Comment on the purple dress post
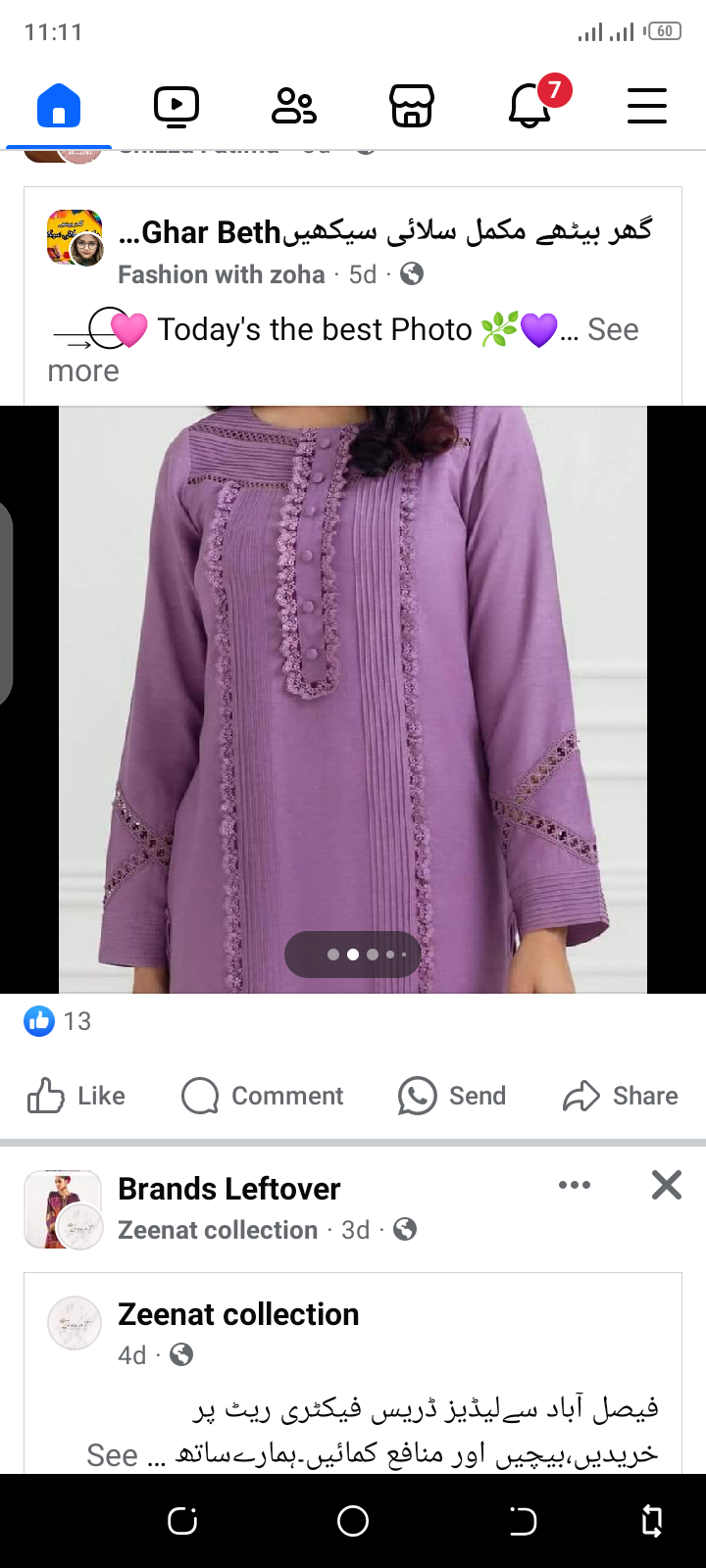This screenshot has width=706, height=1568. coord(263,1096)
